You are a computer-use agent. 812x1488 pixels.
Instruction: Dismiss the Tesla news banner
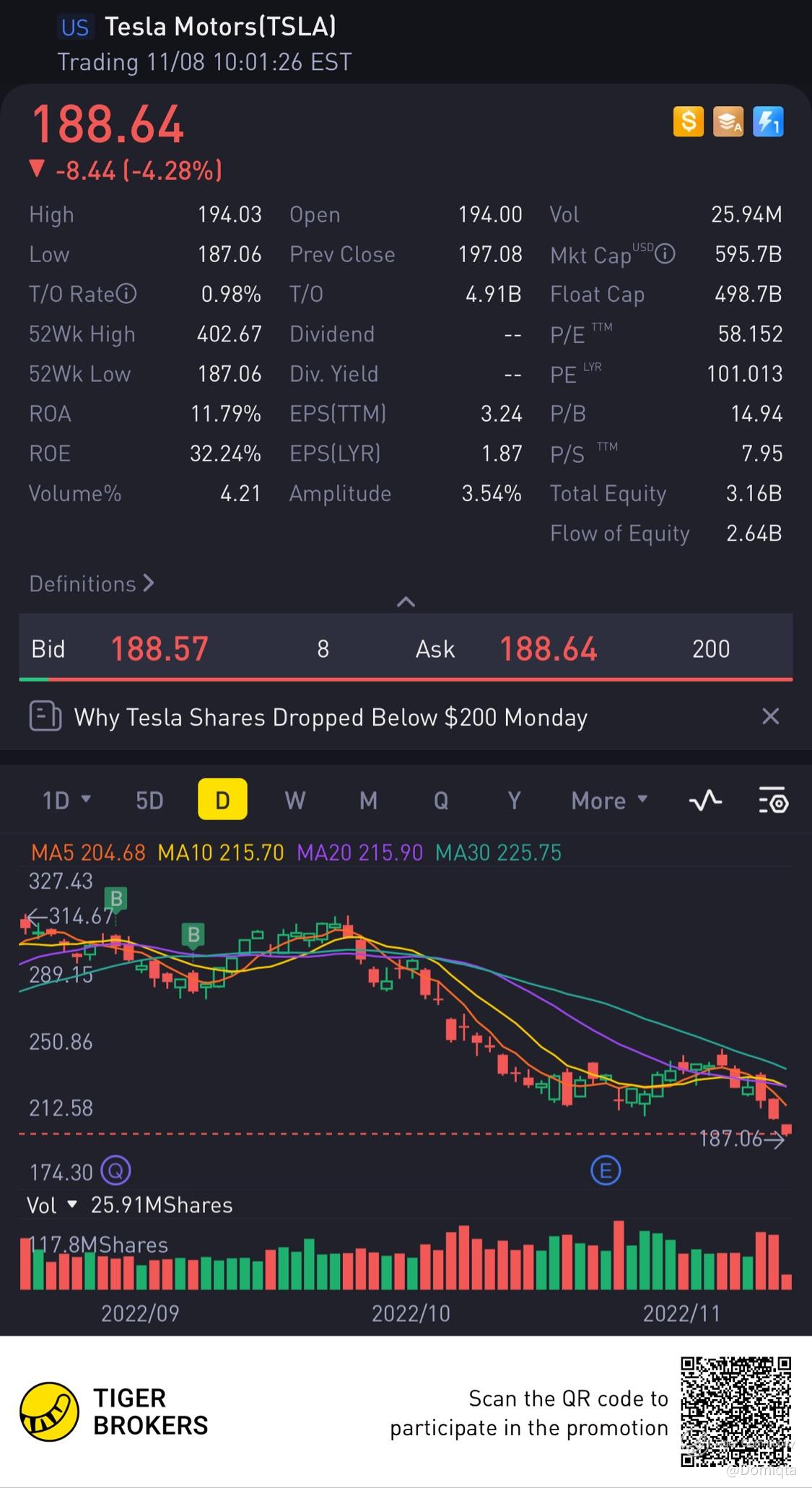[x=770, y=716]
